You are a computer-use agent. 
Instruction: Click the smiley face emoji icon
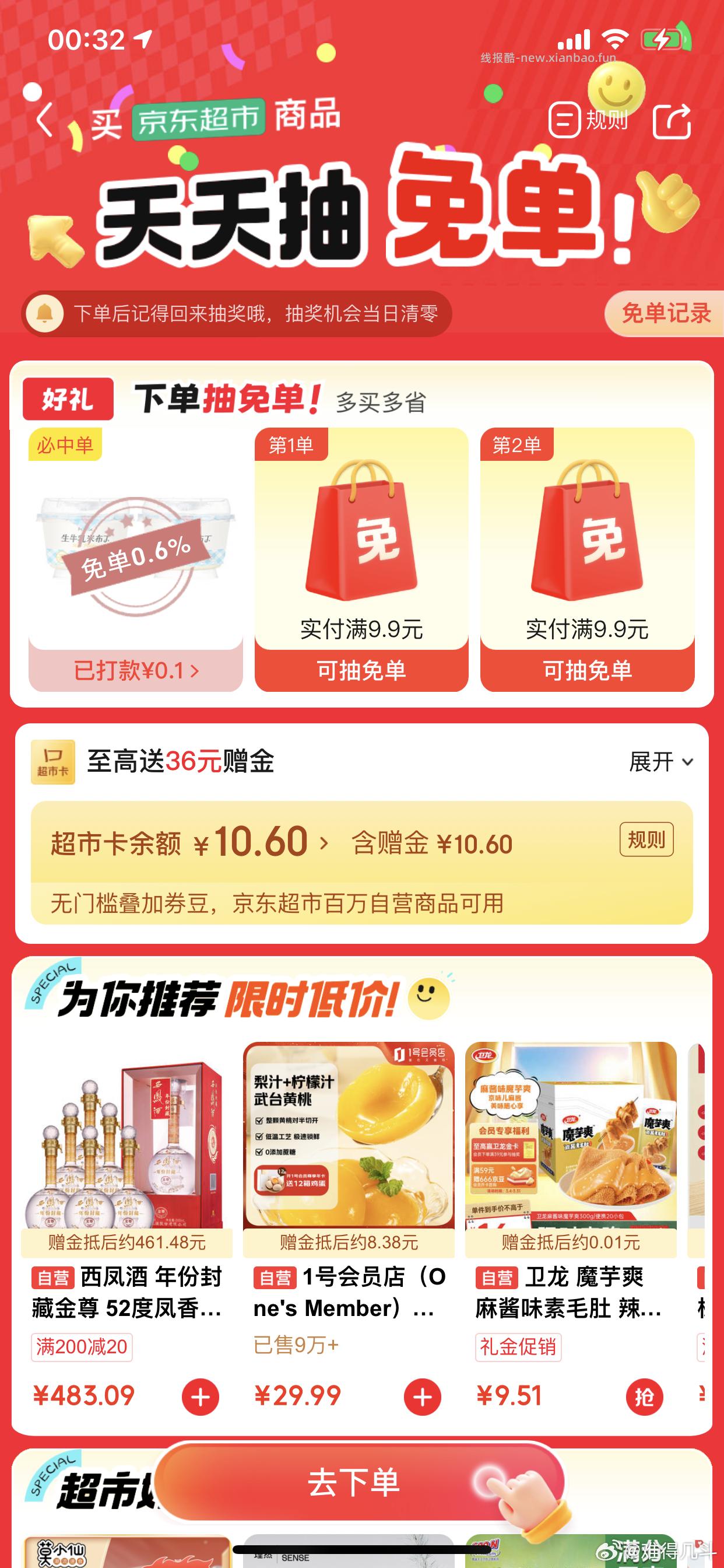[x=616, y=87]
